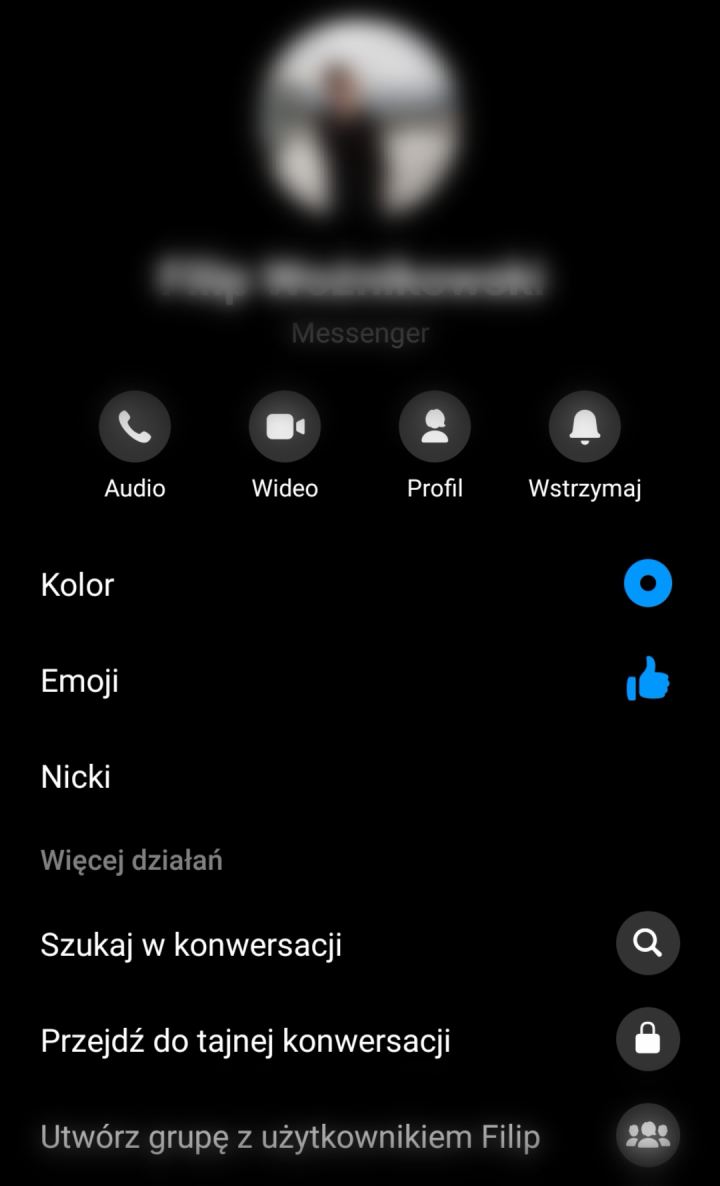The image size is (720, 1186).
Task: Select the Messenger label under the name
Action: [360, 333]
